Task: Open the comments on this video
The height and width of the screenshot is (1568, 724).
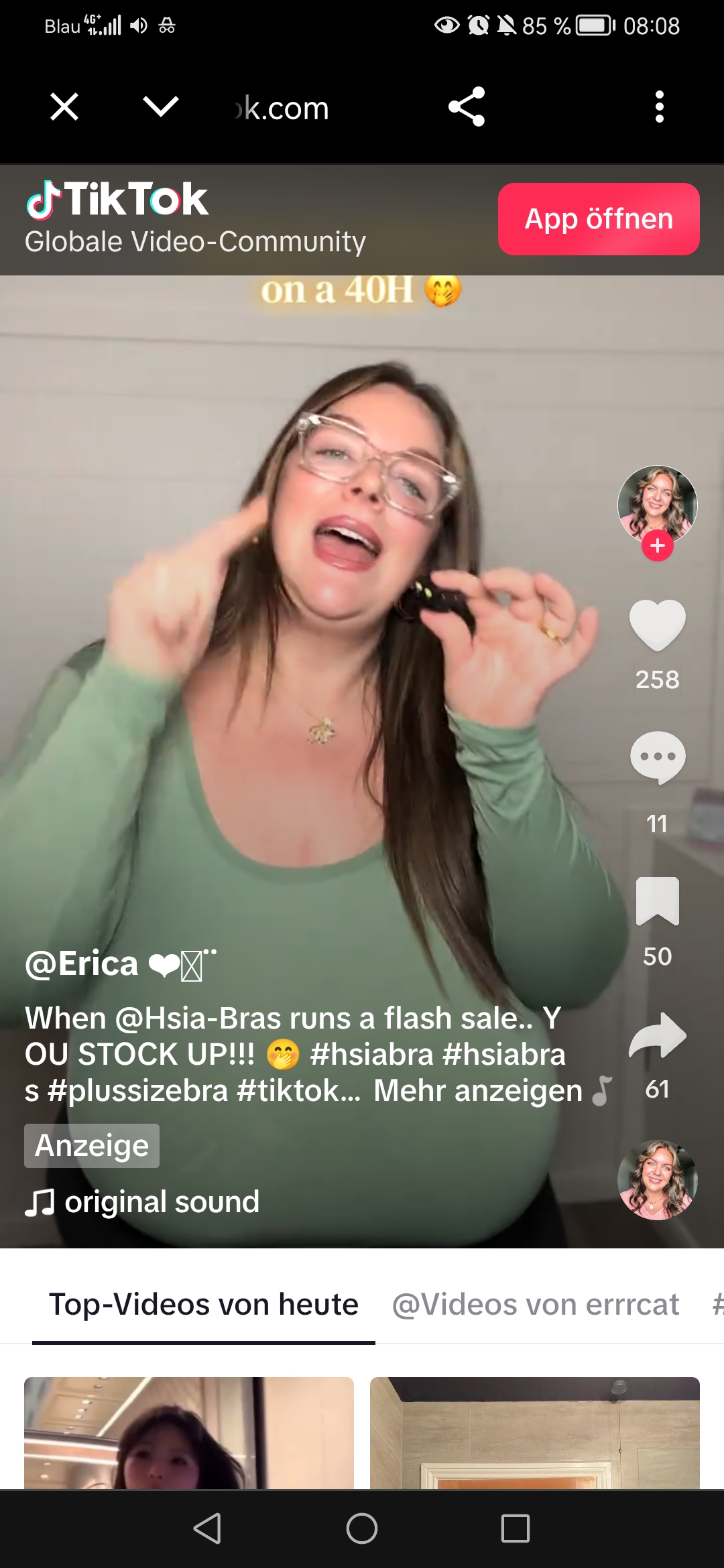Action: [658, 757]
